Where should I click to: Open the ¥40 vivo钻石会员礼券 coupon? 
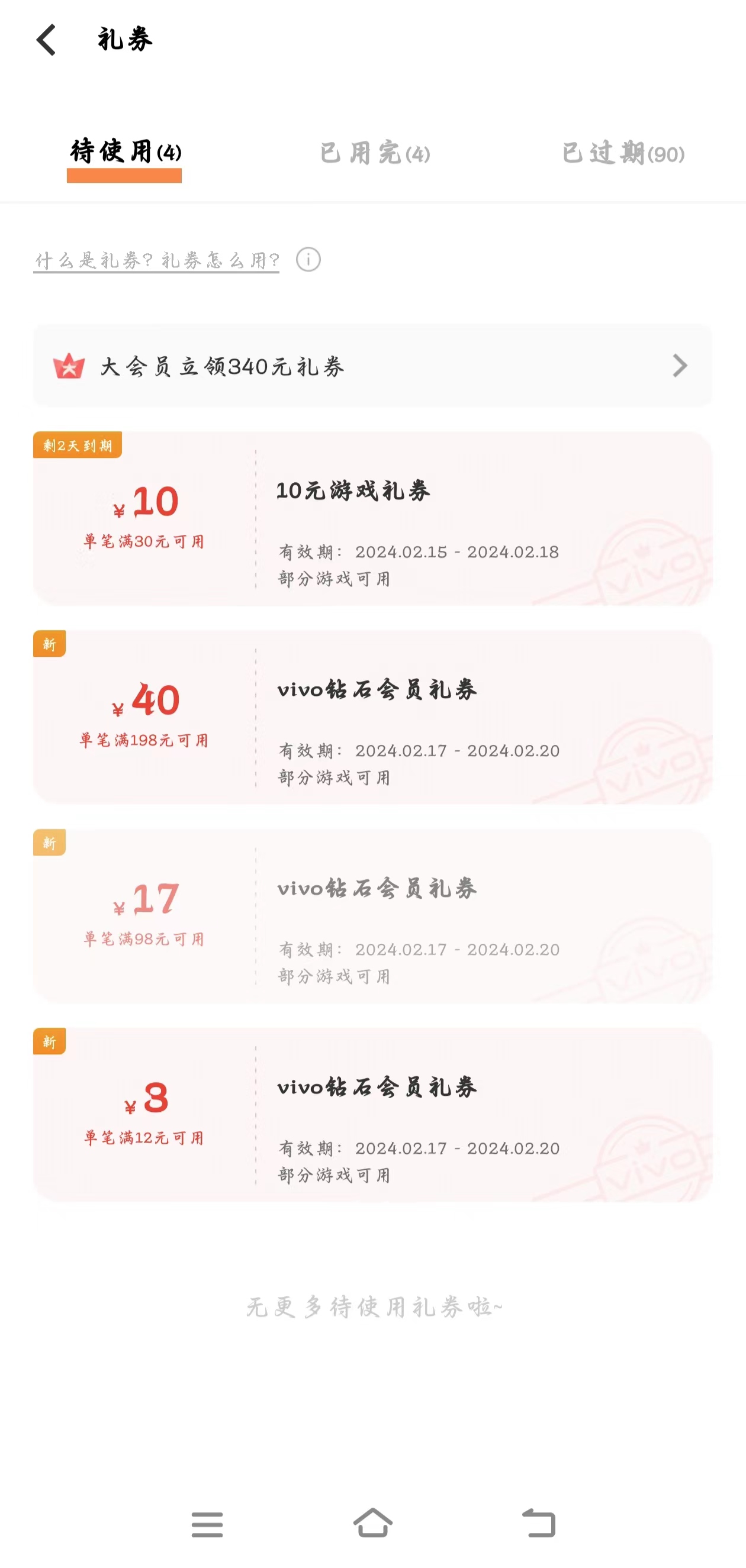click(x=372, y=718)
